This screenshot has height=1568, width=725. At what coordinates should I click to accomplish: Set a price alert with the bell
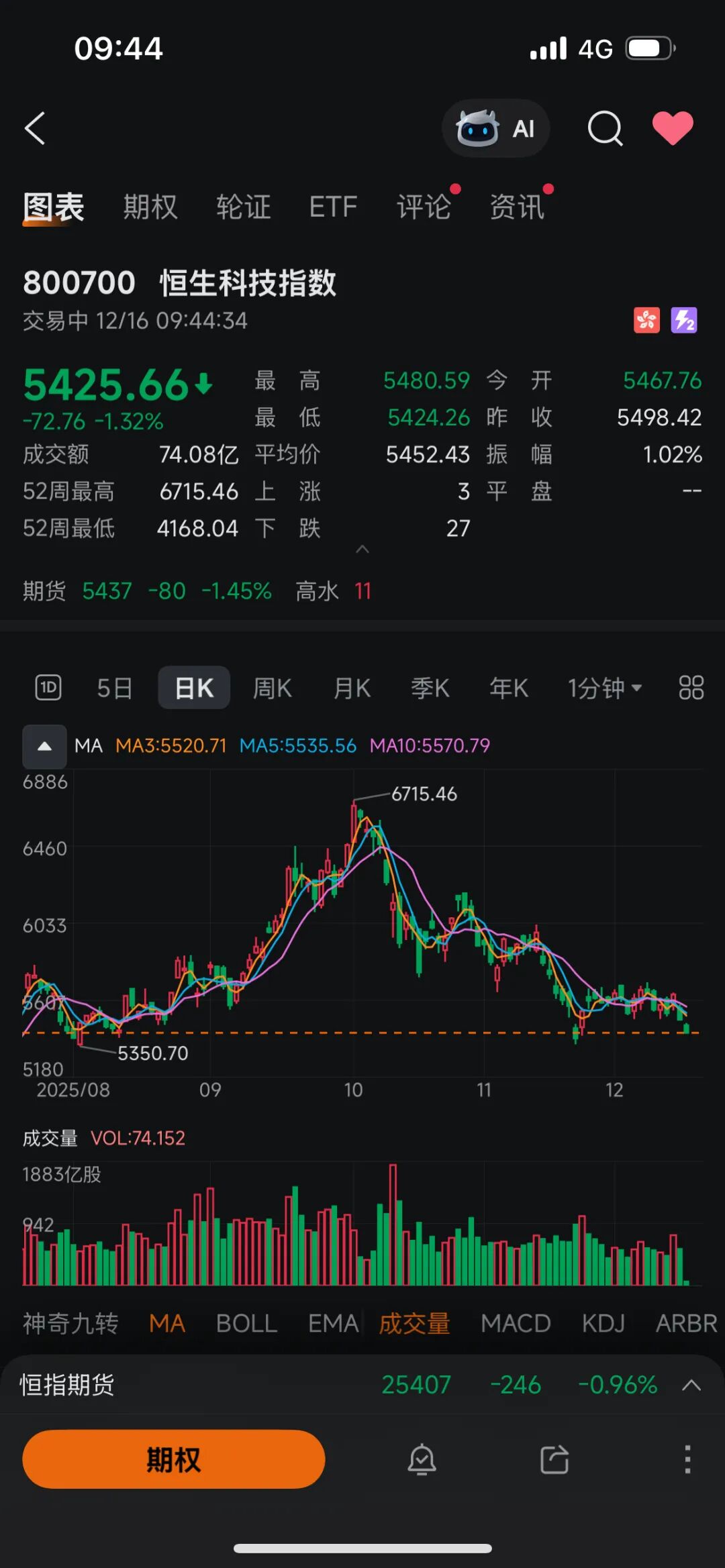coord(422,1459)
